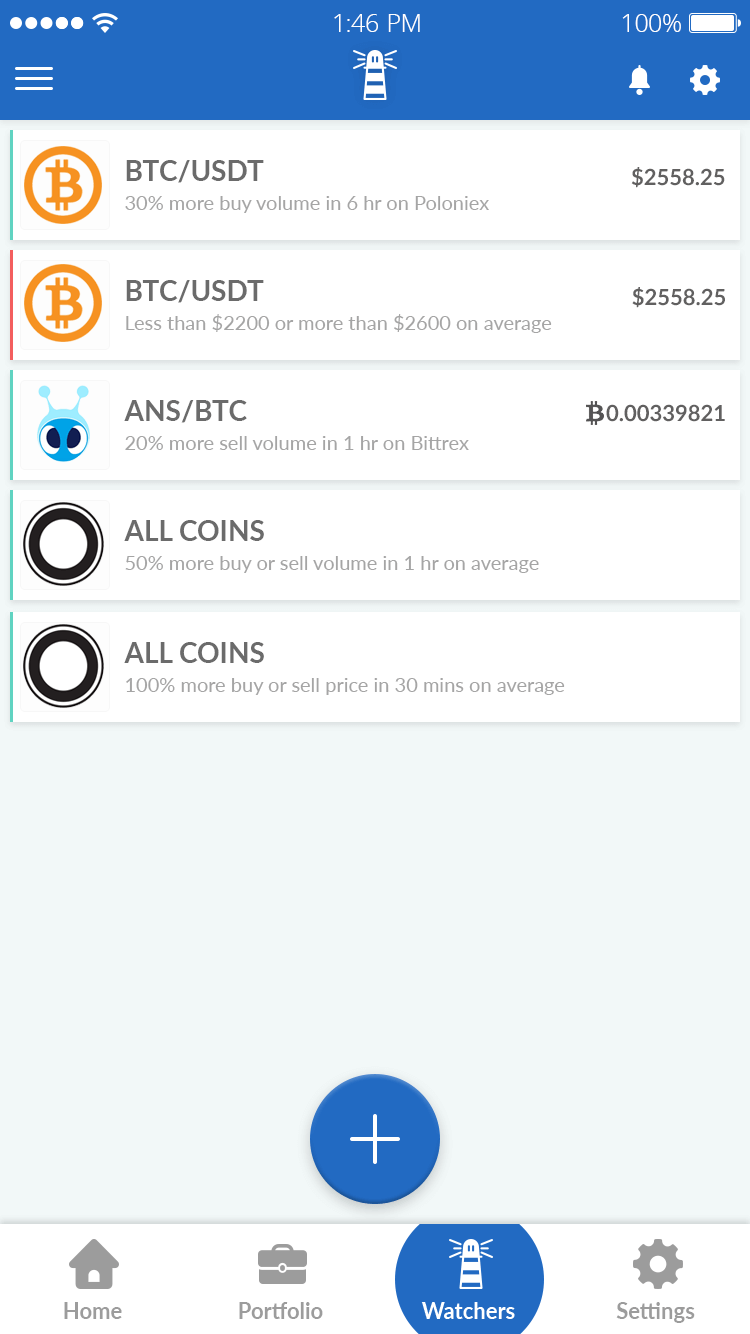Open the hamburger drawer menu
Viewport: 750px width, 1334px height.
[34, 79]
